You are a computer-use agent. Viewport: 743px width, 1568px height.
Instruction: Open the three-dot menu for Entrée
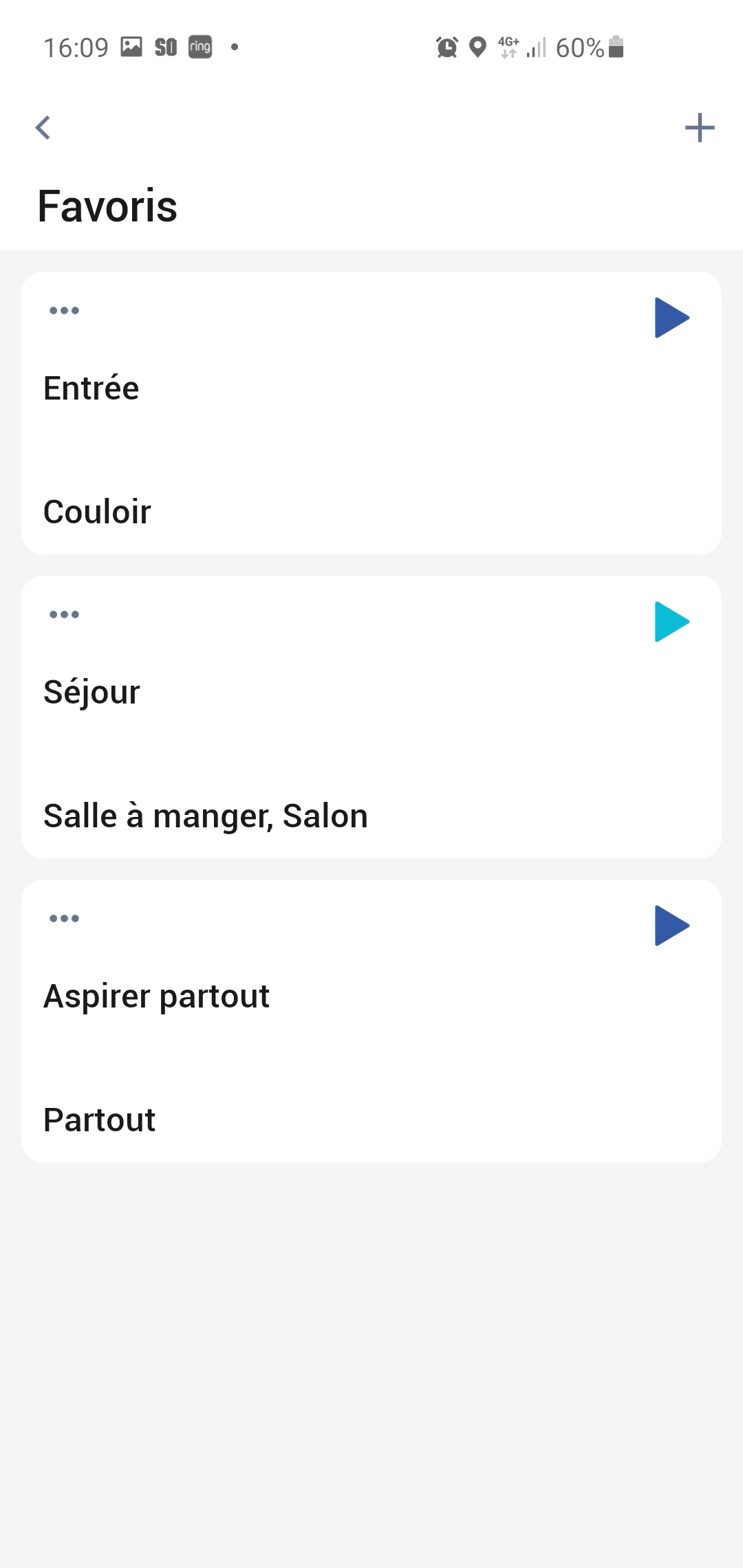[x=64, y=311]
